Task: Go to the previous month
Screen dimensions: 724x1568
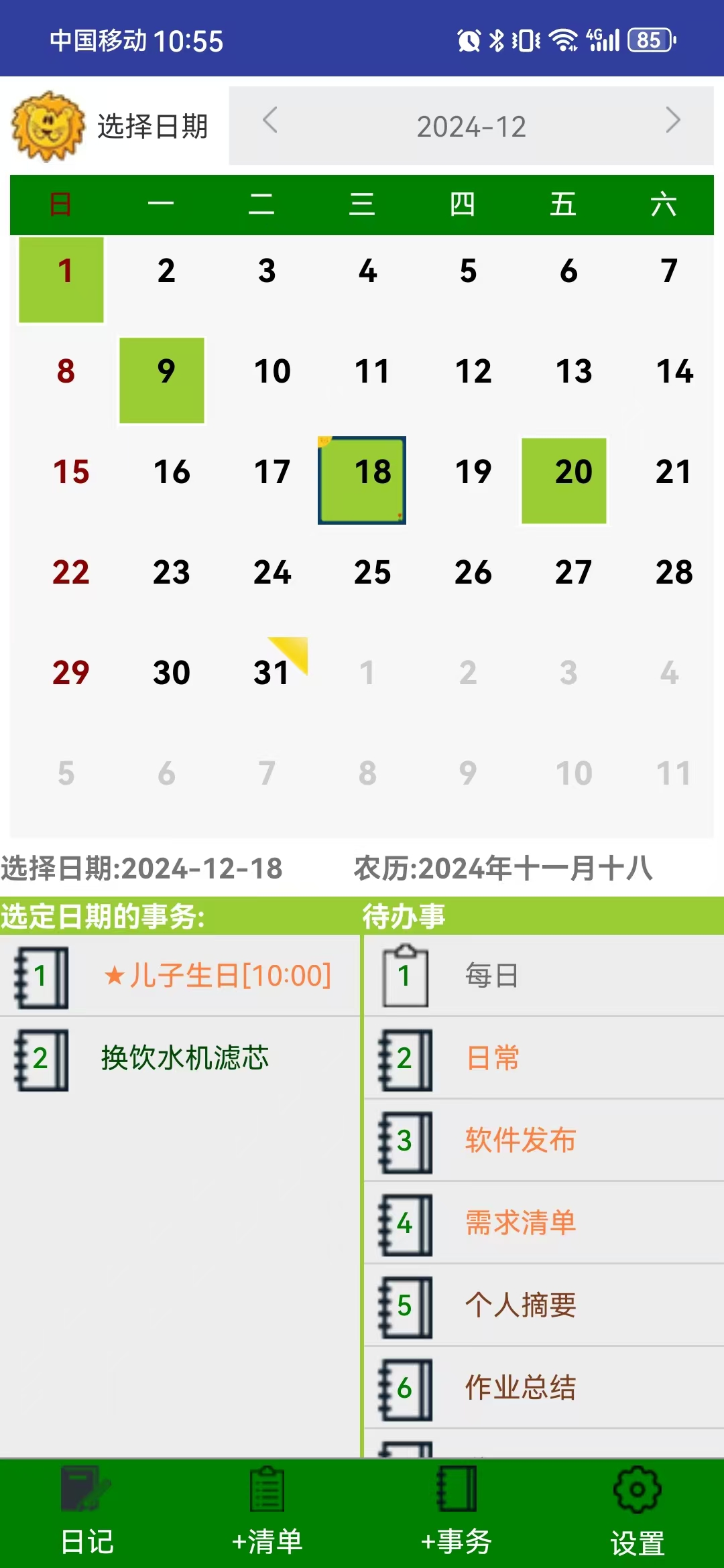Action: [270, 121]
